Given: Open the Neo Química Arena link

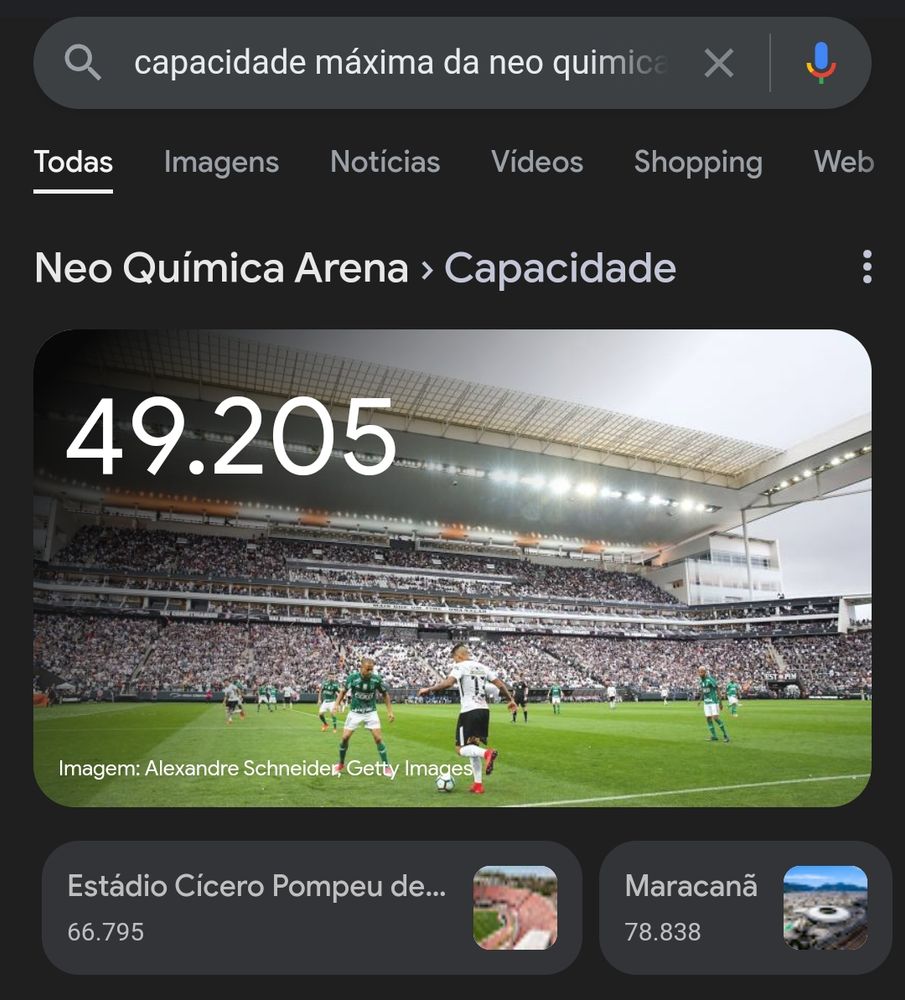Looking at the screenshot, I should point(221,268).
